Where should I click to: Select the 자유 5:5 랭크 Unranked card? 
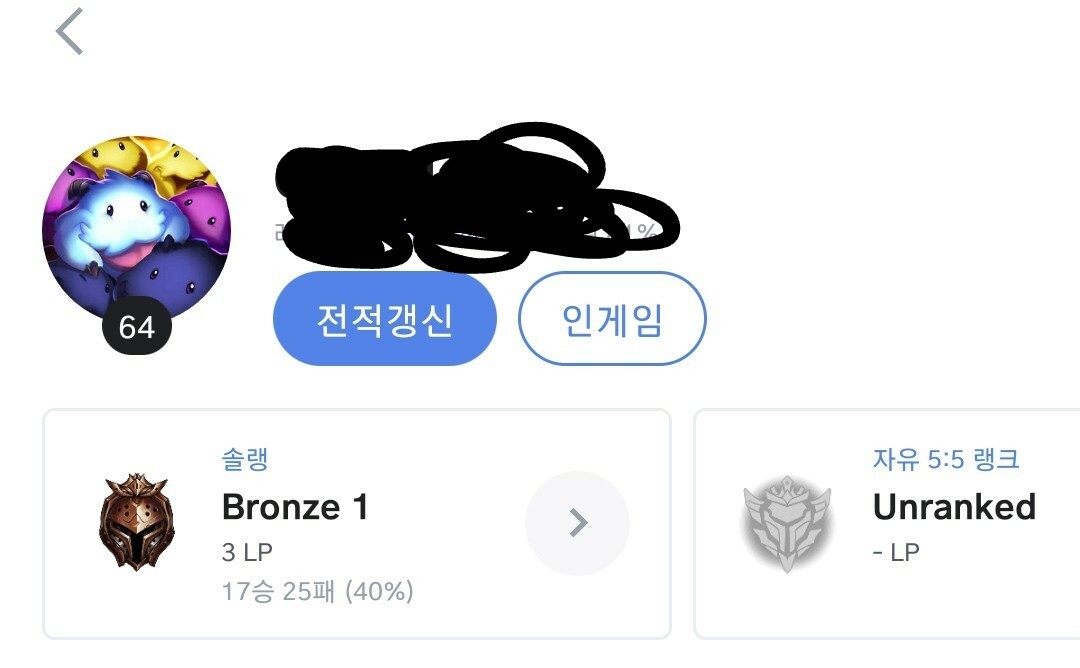(890, 523)
